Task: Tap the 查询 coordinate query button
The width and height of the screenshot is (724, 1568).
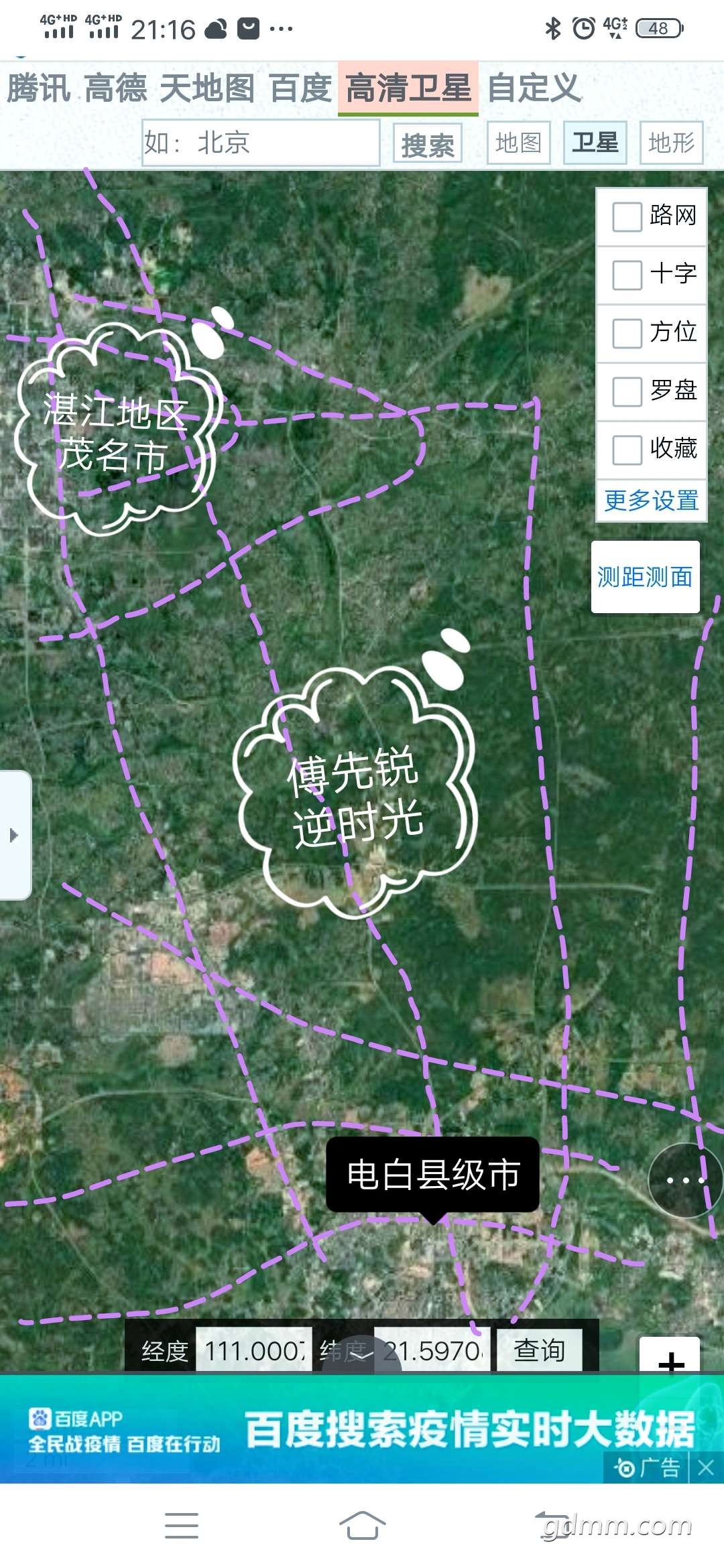Action: coord(539,1351)
